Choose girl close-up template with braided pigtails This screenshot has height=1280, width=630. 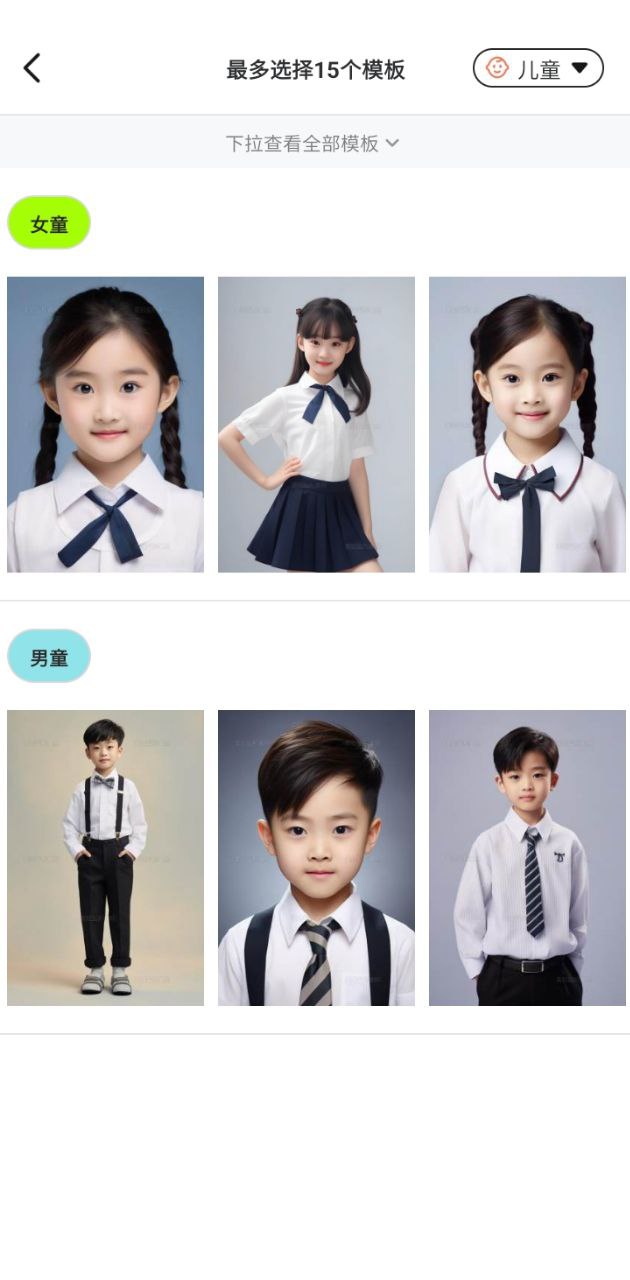click(105, 424)
